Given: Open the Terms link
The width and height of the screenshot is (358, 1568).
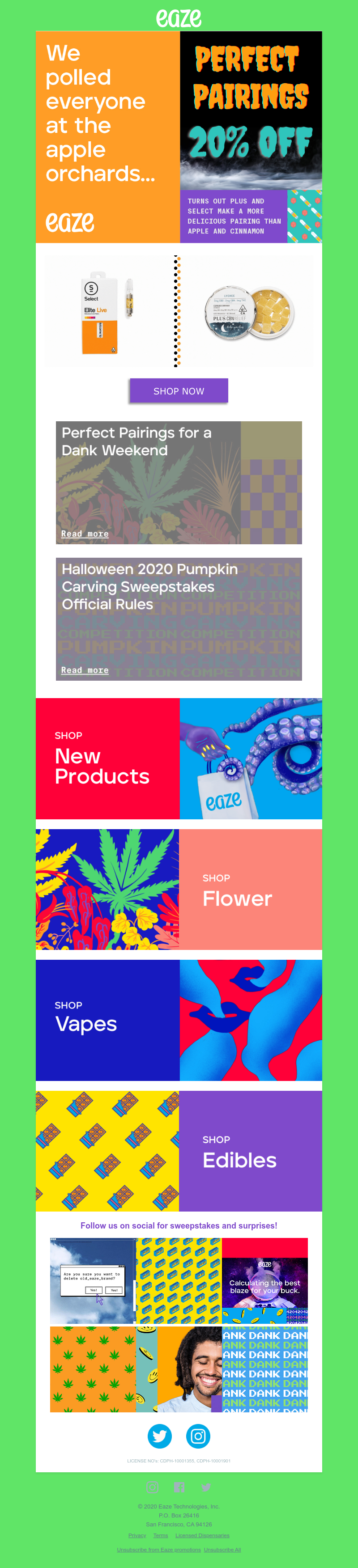Looking at the screenshot, I should (x=161, y=1536).
